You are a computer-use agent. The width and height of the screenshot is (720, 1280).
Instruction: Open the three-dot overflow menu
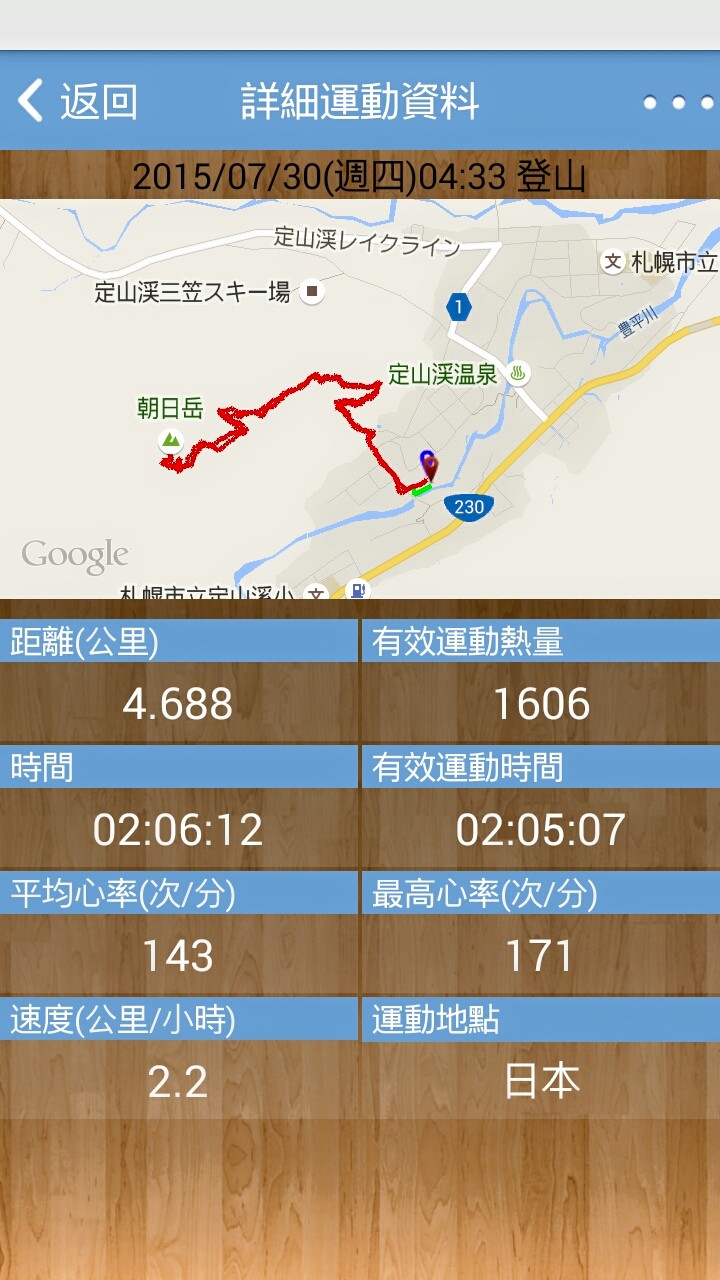pos(679,102)
